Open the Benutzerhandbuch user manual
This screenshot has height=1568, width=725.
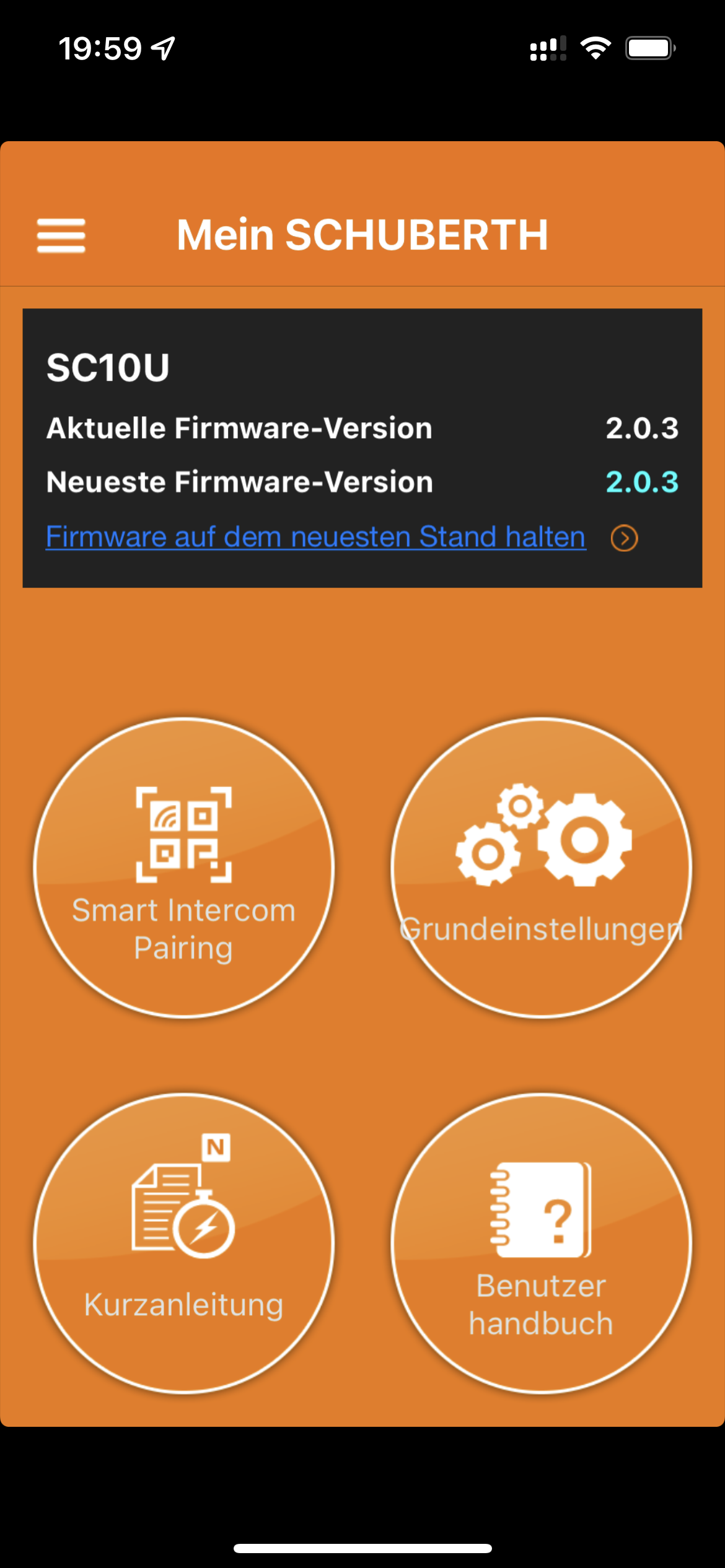click(x=541, y=1243)
